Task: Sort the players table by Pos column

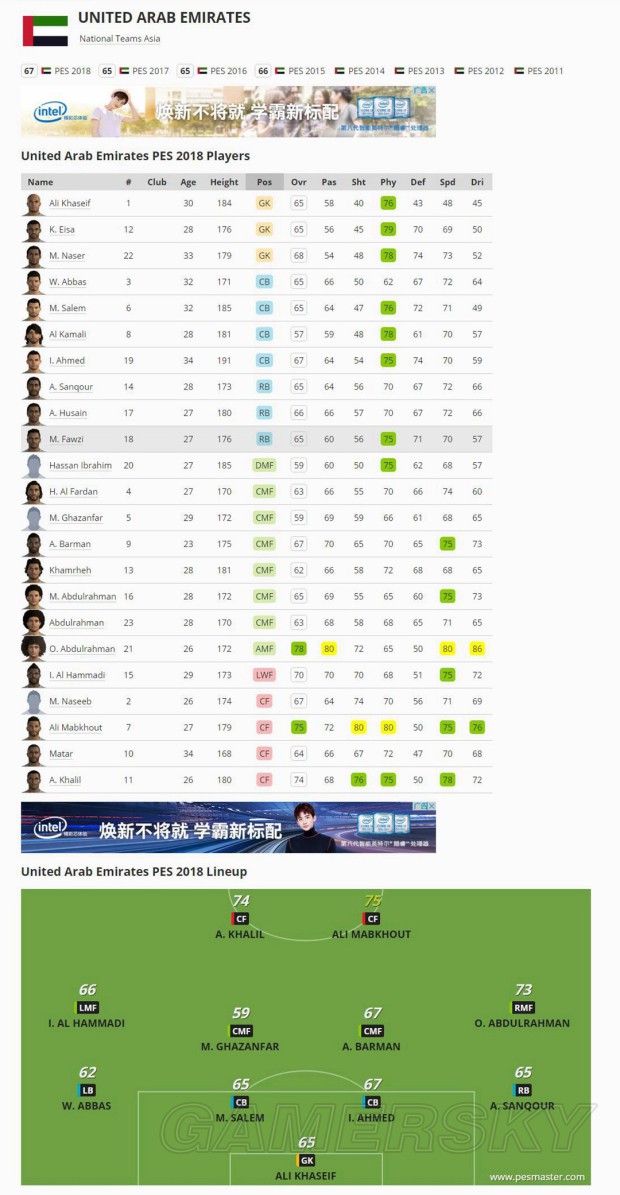Action: click(264, 182)
